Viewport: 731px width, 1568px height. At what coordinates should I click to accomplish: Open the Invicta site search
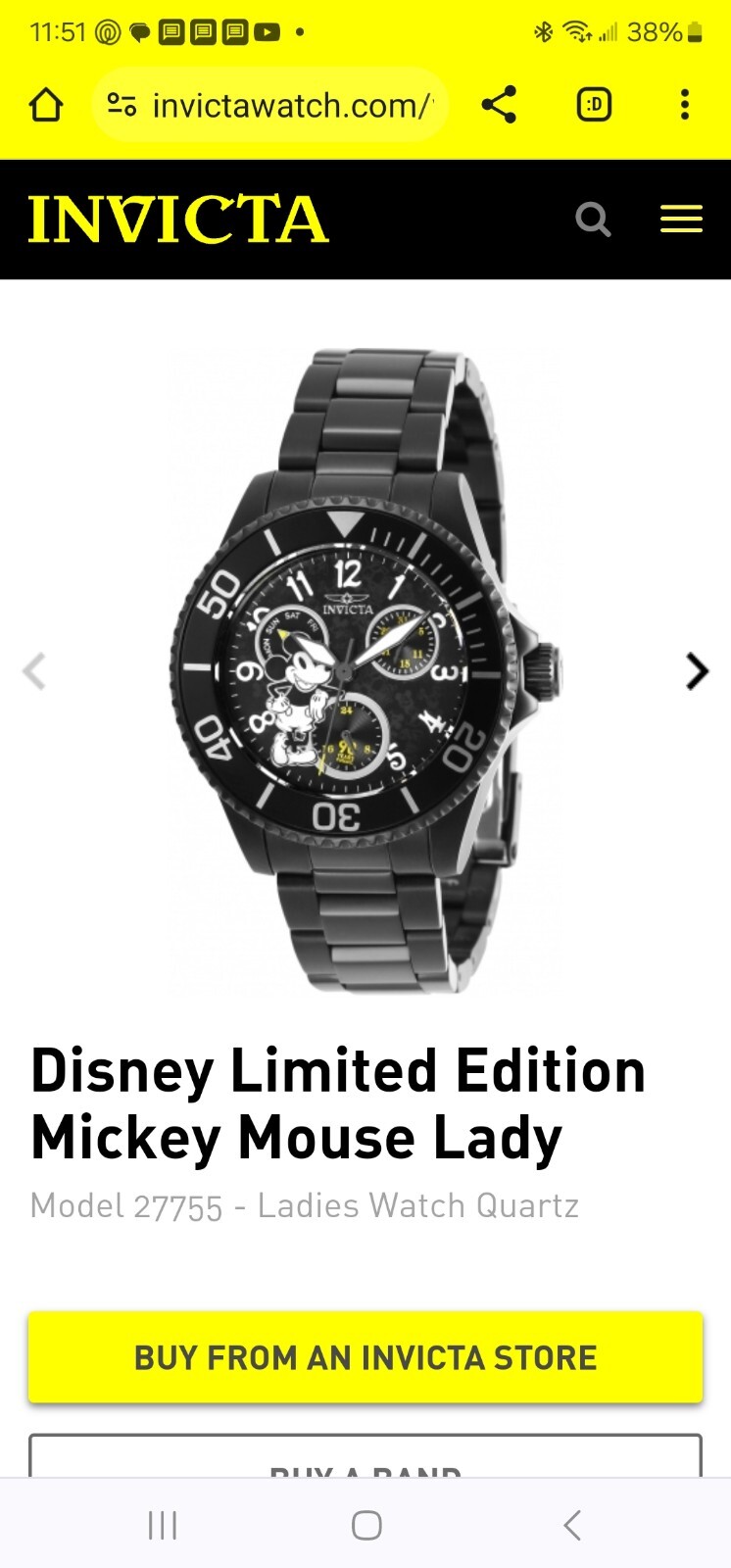point(593,220)
